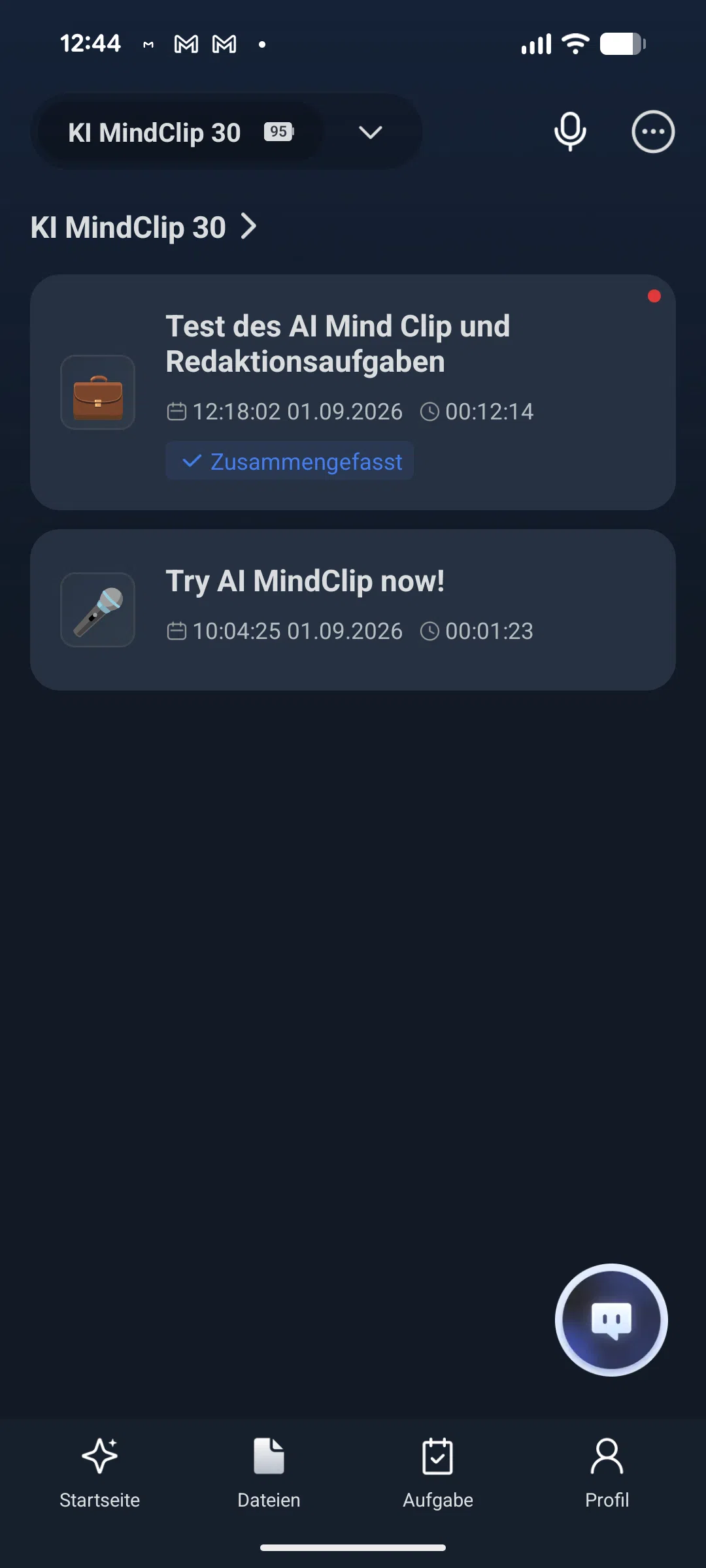Open the more options circle menu
The height and width of the screenshot is (1568, 706).
[653, 132]
